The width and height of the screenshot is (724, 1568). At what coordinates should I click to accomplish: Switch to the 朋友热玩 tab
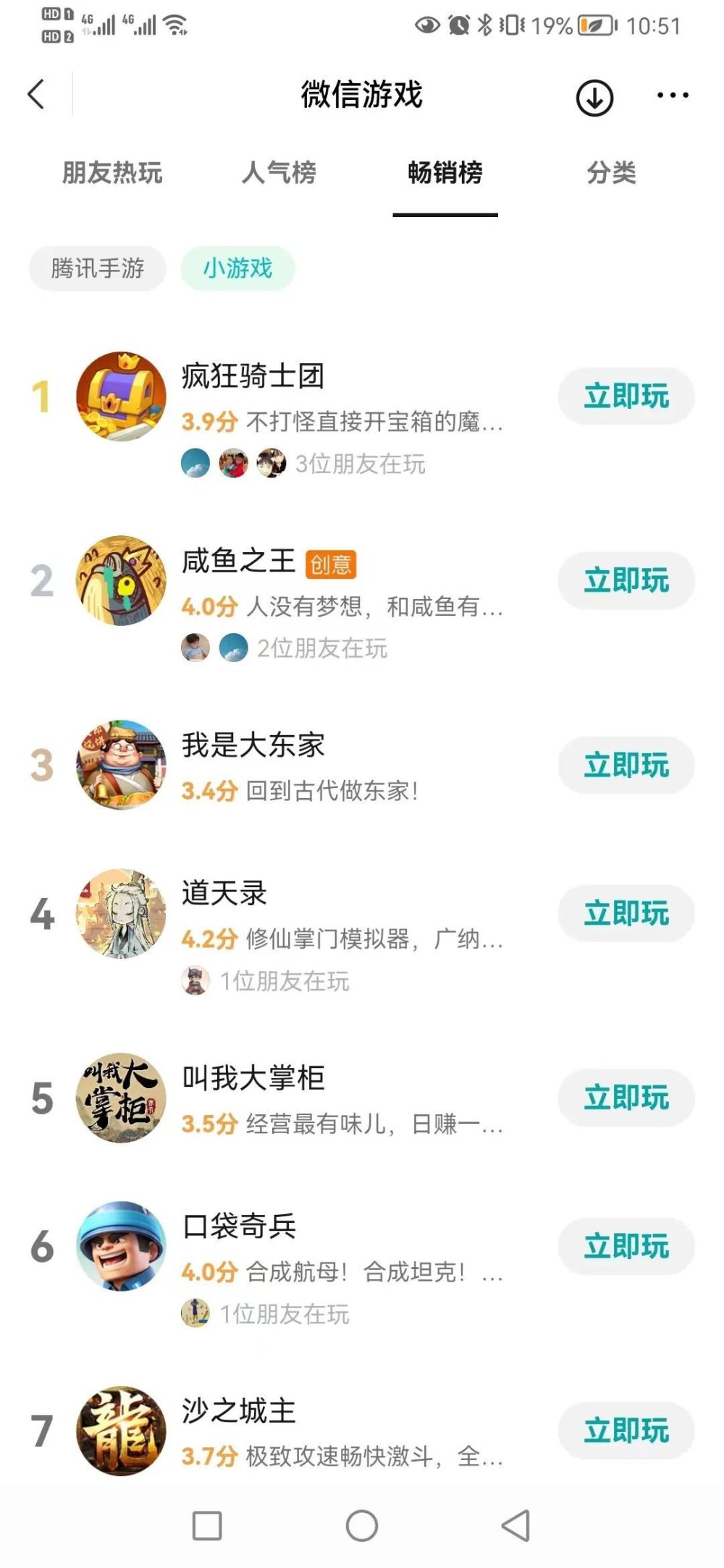[112, 173]
